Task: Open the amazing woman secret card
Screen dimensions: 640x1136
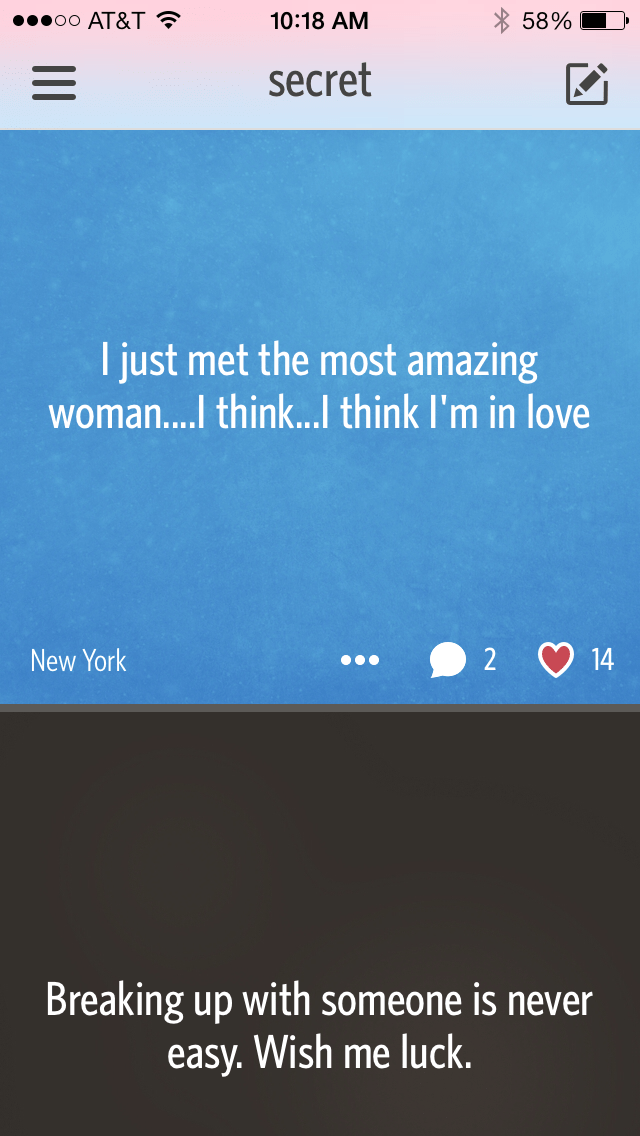Action: [x=320, y=386]
